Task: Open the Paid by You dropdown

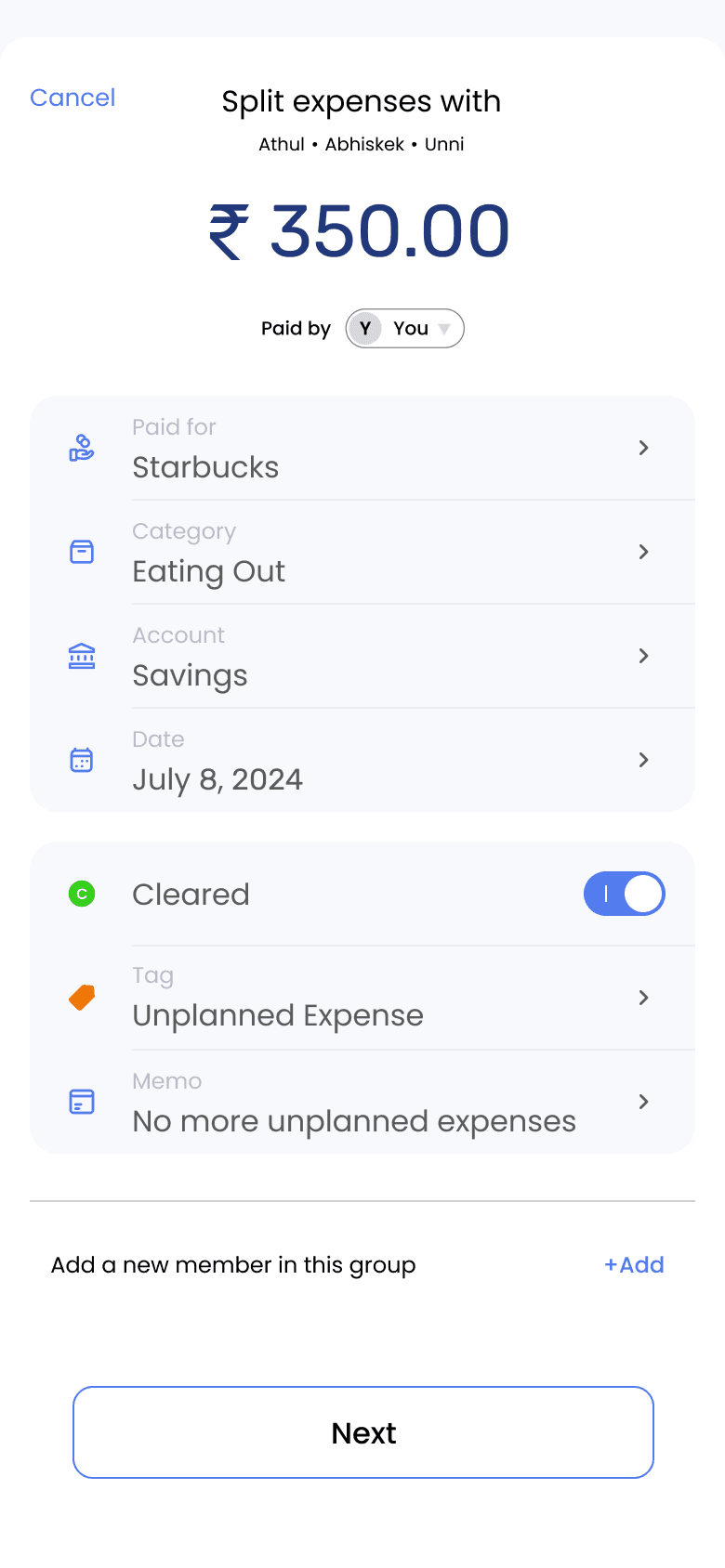Action: pyautogui.click(x=405, y=328)
